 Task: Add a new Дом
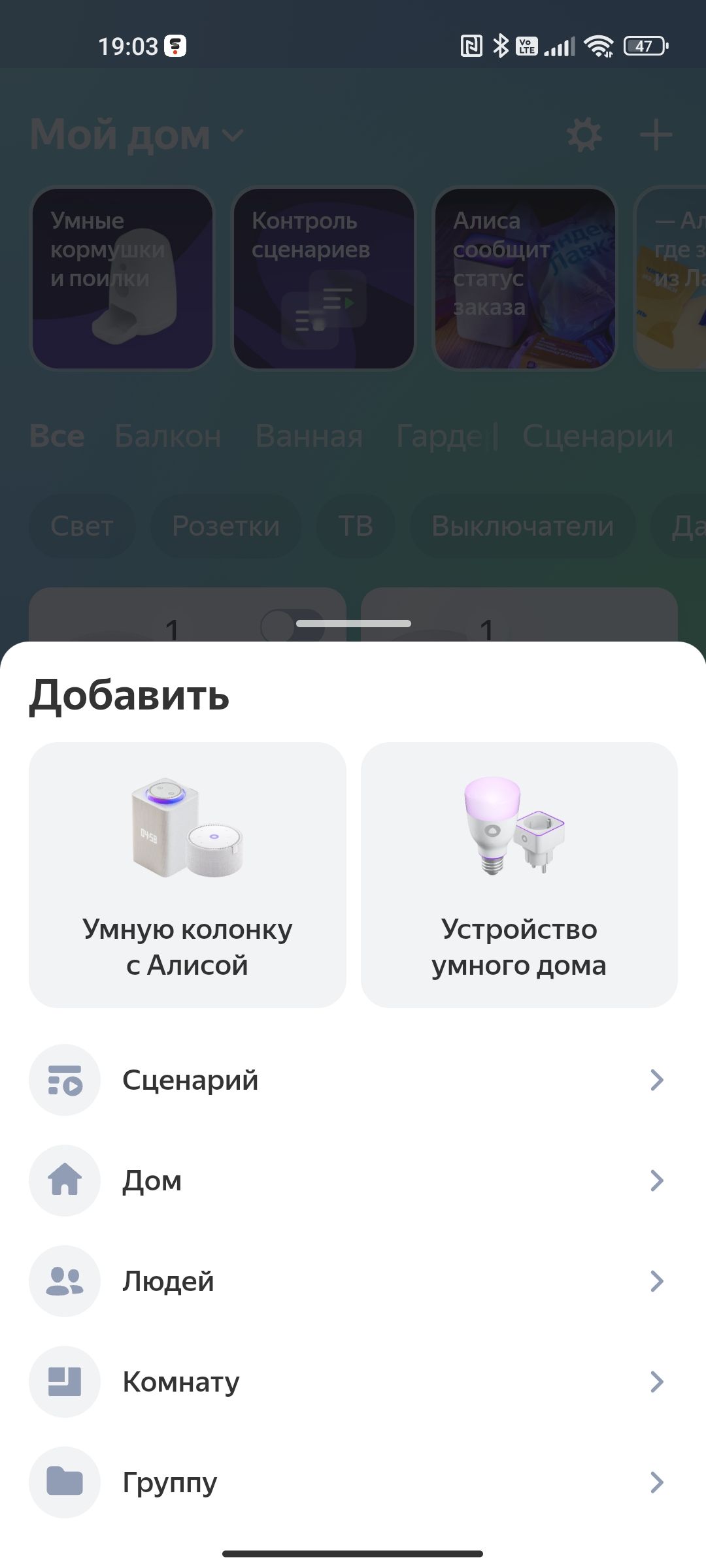coord(353,1181)
